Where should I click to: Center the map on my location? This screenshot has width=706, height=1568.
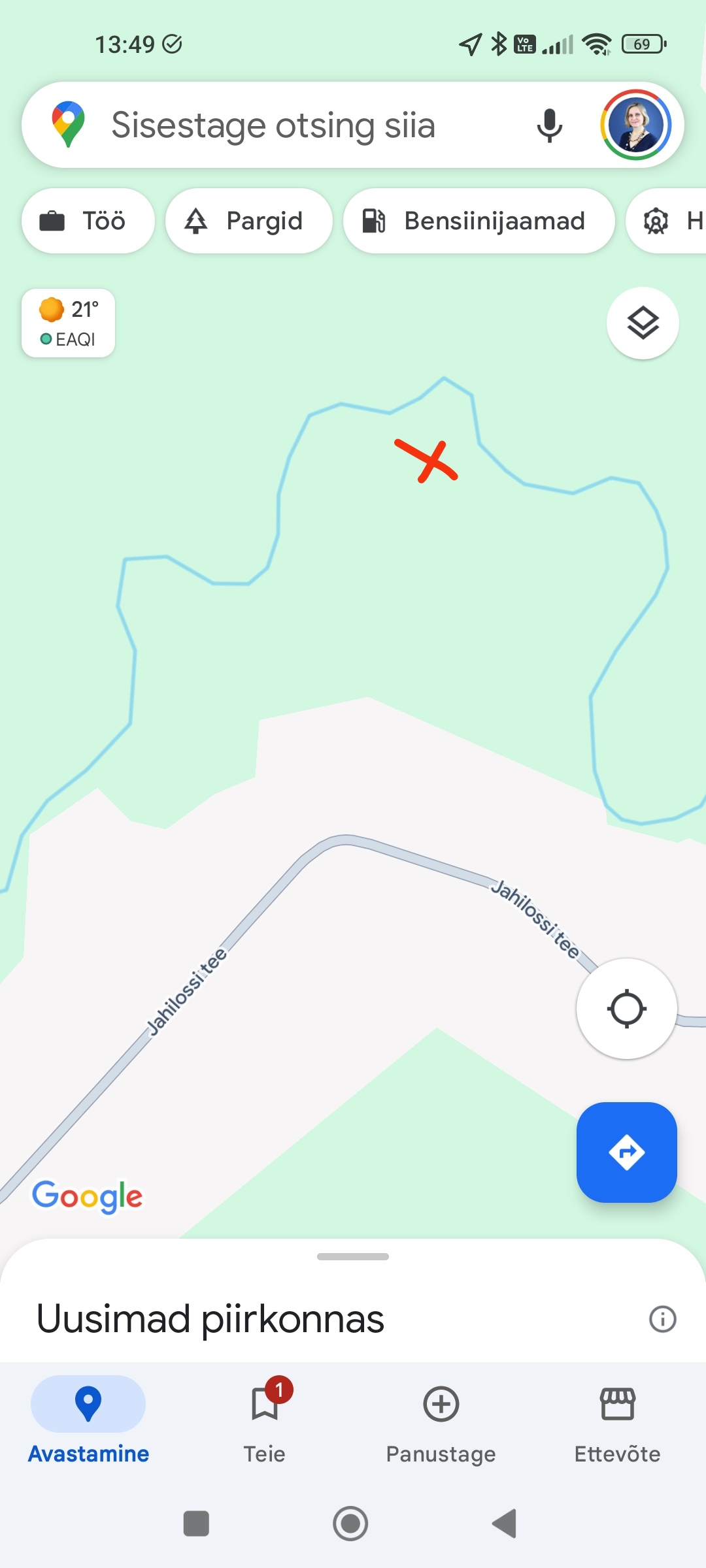pos(626,1009)
